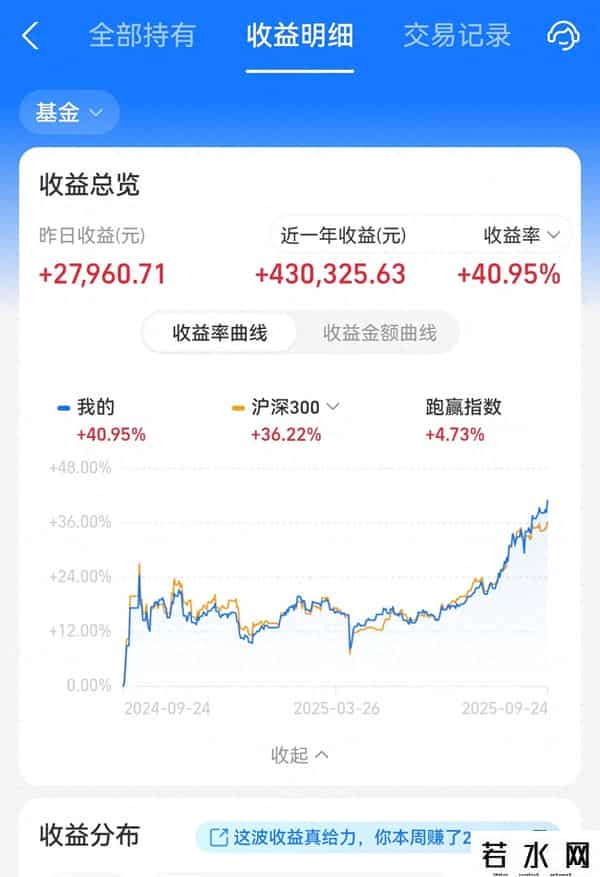Open the 基金 category dropdown
The width and height of the screenshot is (600, 877).
[x=69, y=113]
